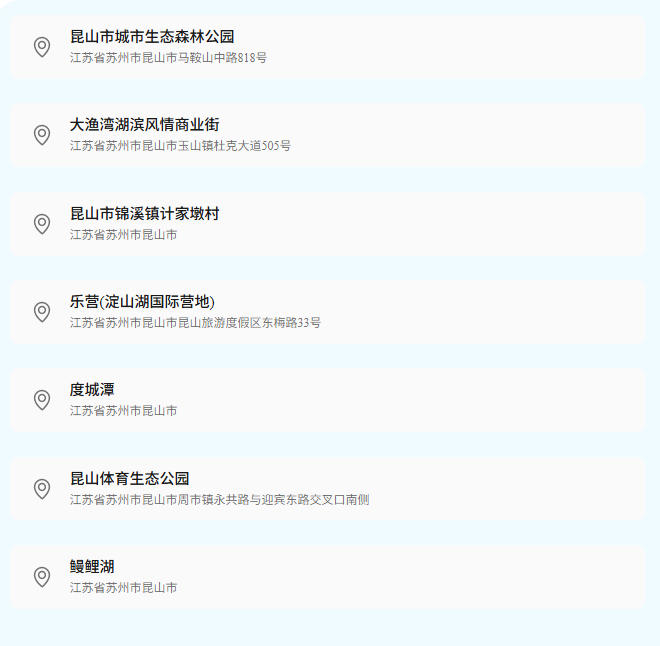The height and width of the screenshot is (646, 660).
Task: Select the 度城潭 location
Action: (327, 400)
